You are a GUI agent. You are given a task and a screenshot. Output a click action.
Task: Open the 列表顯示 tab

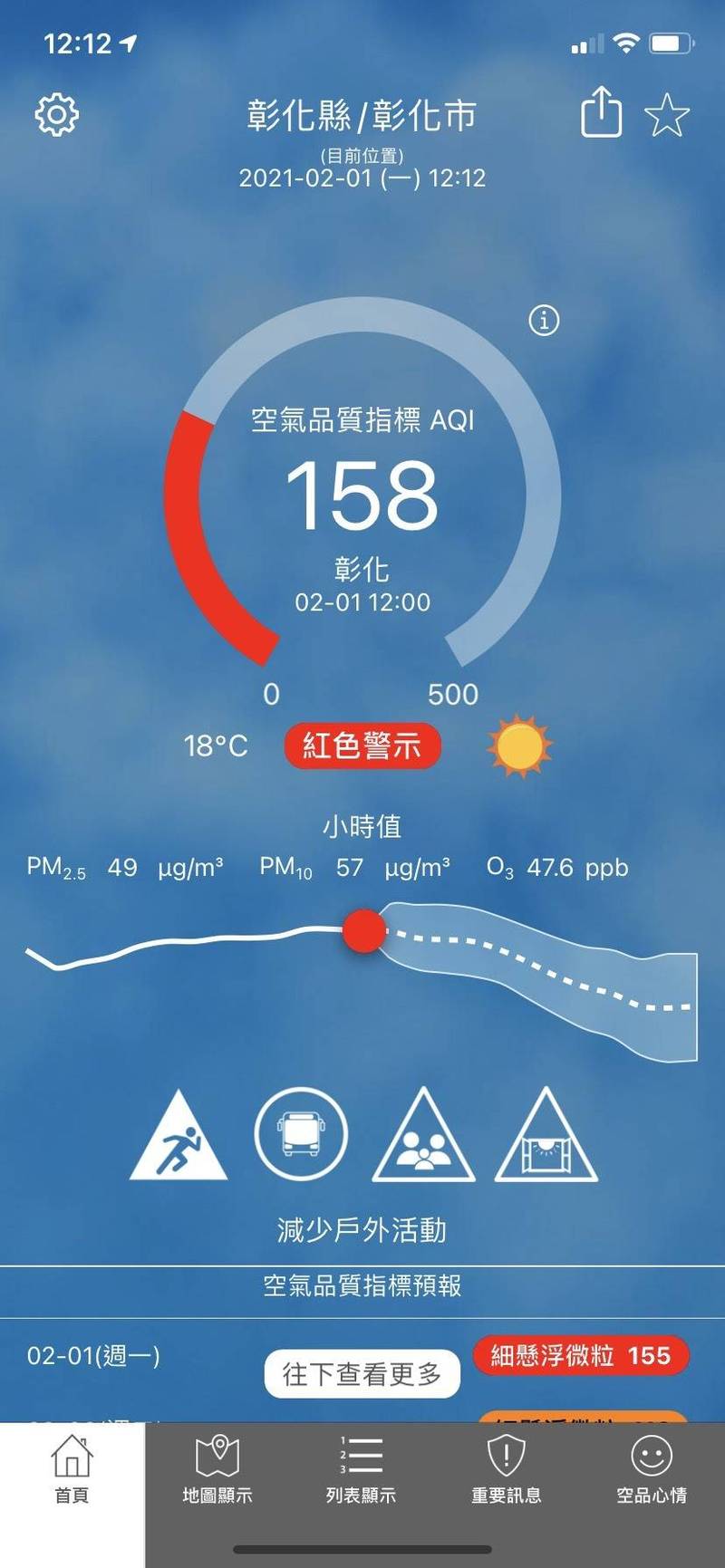point(362,1469)
